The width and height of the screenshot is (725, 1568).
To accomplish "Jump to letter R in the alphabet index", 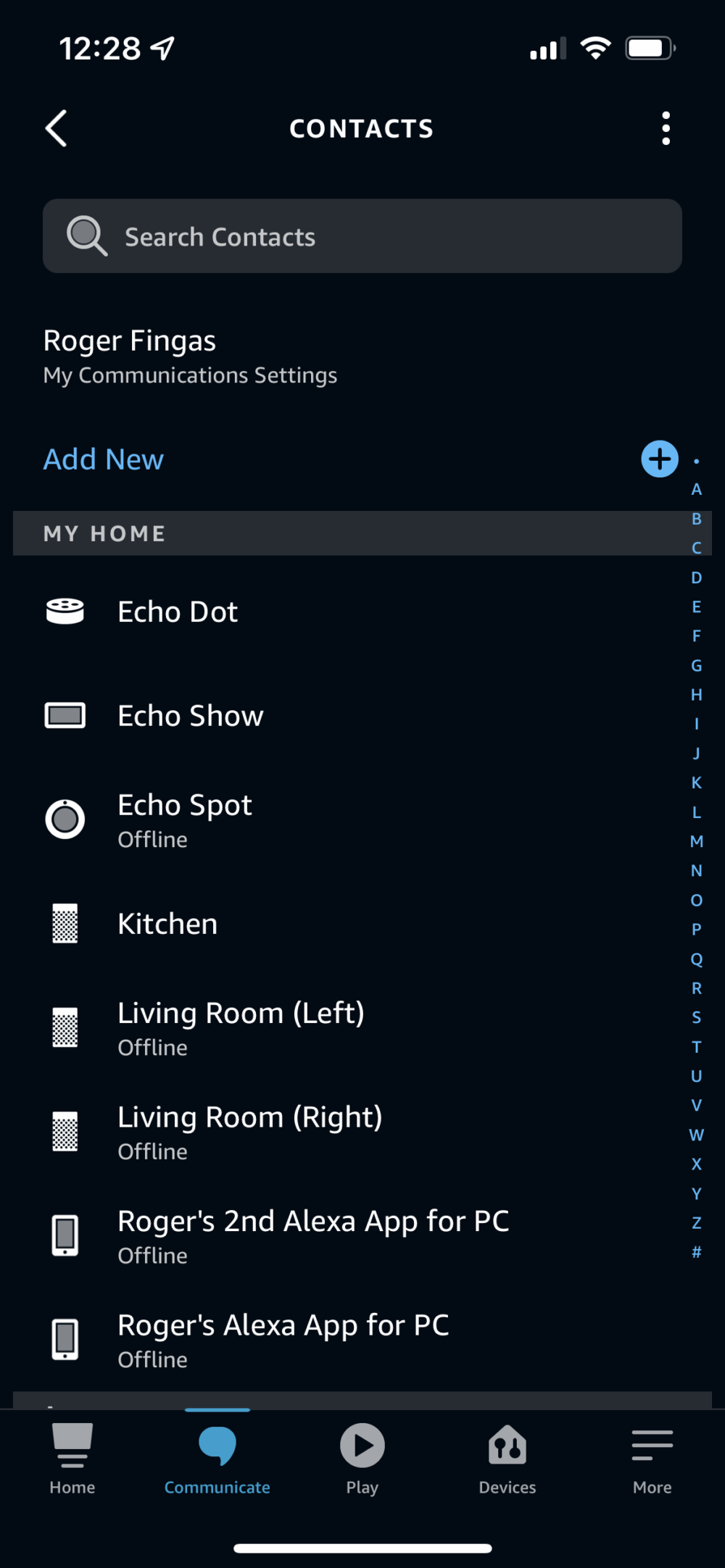I will 697,988.
